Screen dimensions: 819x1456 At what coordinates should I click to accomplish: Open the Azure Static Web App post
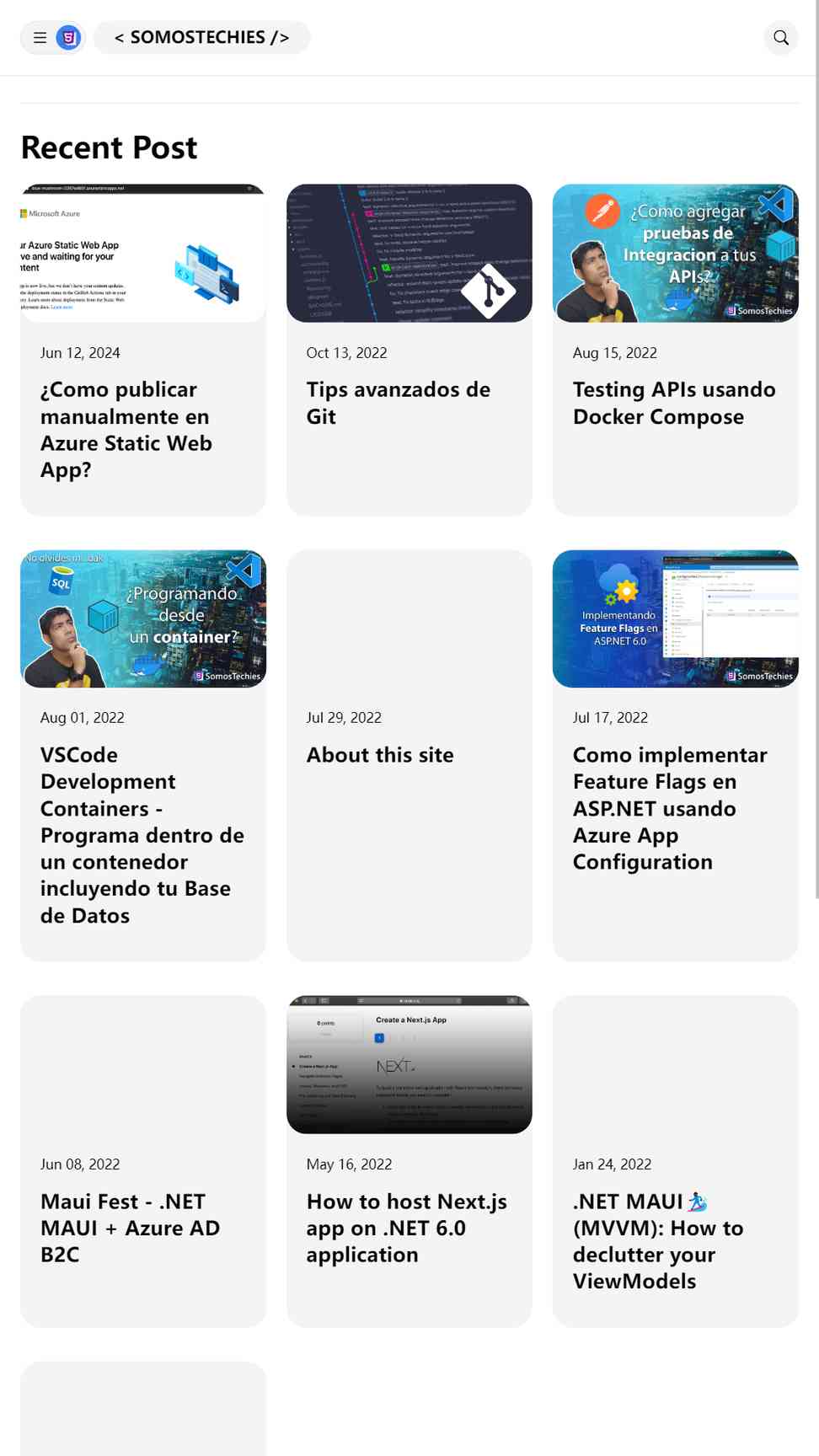143,350
